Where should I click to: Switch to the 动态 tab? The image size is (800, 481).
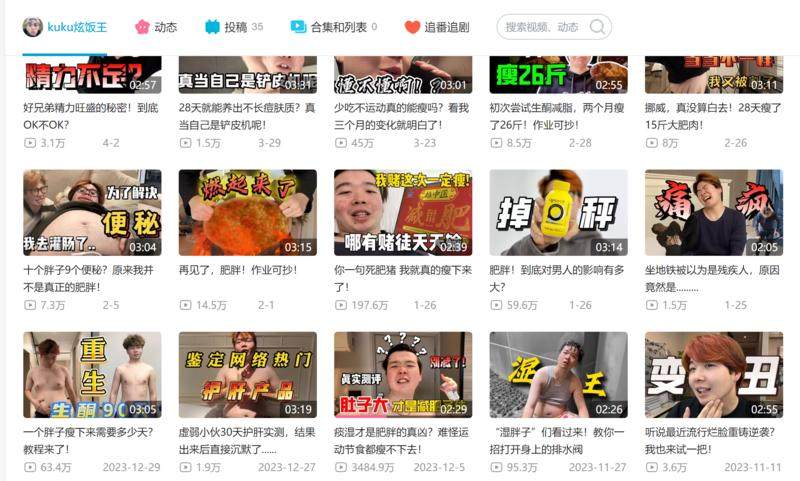click(x=156, y=27)
